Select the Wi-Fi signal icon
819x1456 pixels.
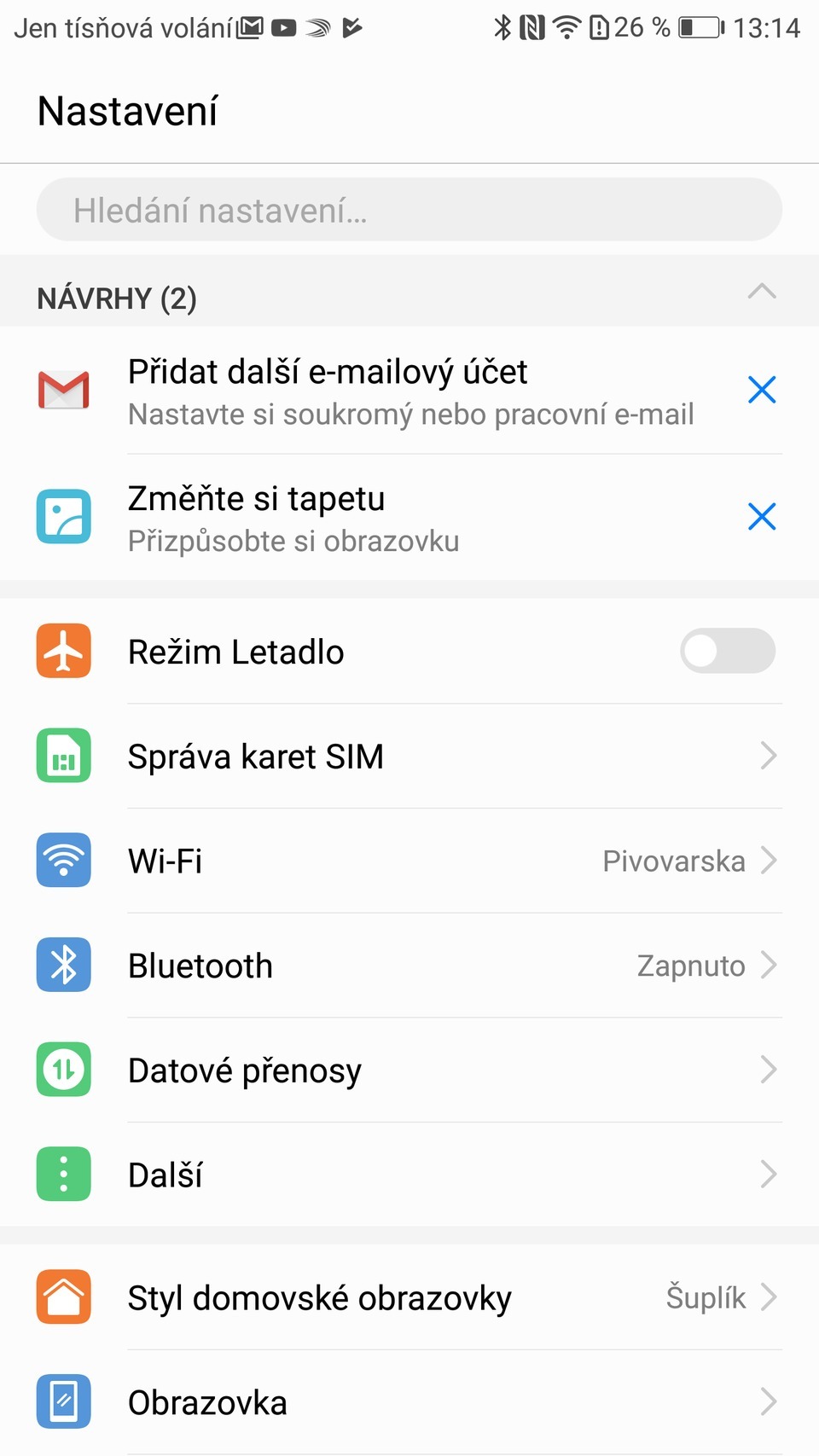tap(62, 861)
